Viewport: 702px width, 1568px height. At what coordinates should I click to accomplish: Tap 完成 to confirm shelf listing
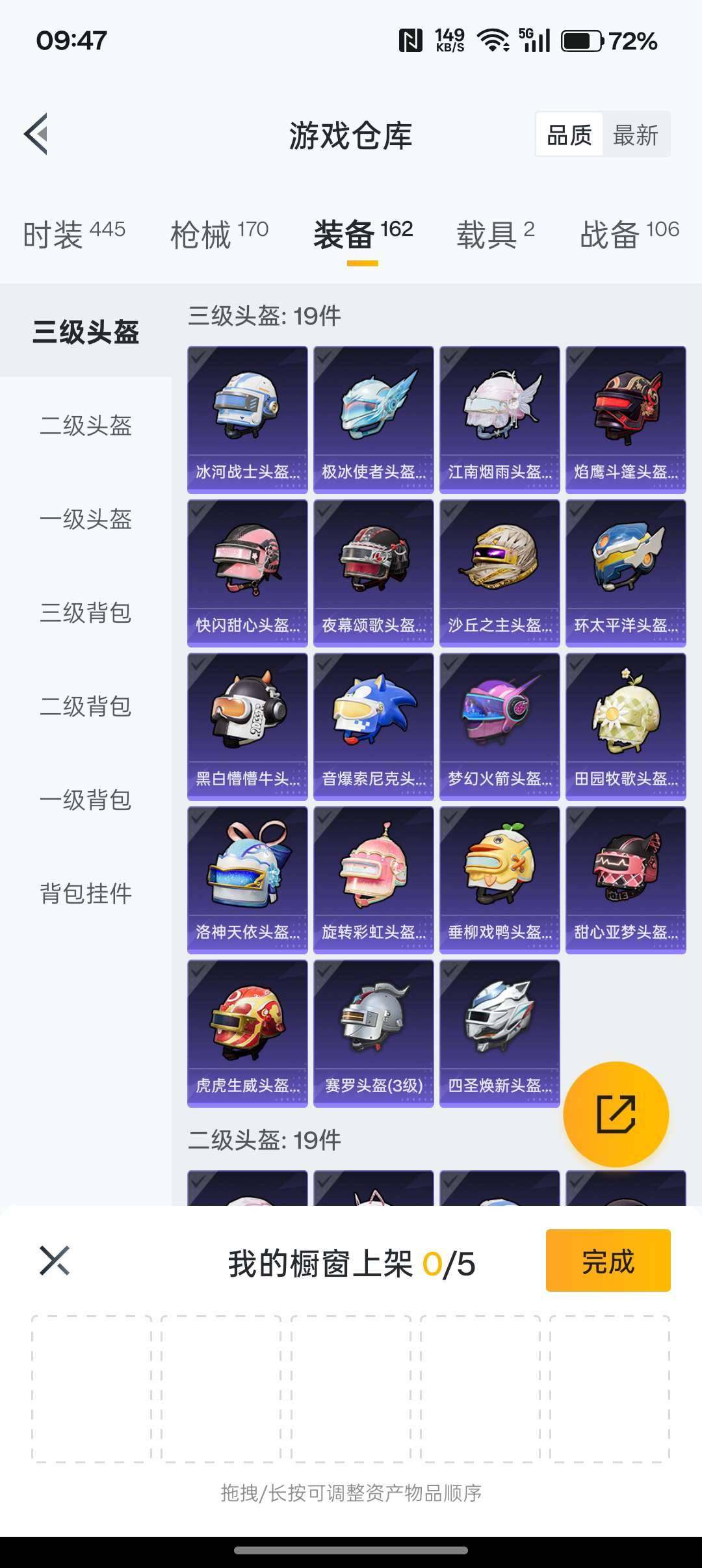coord(608,1260)
